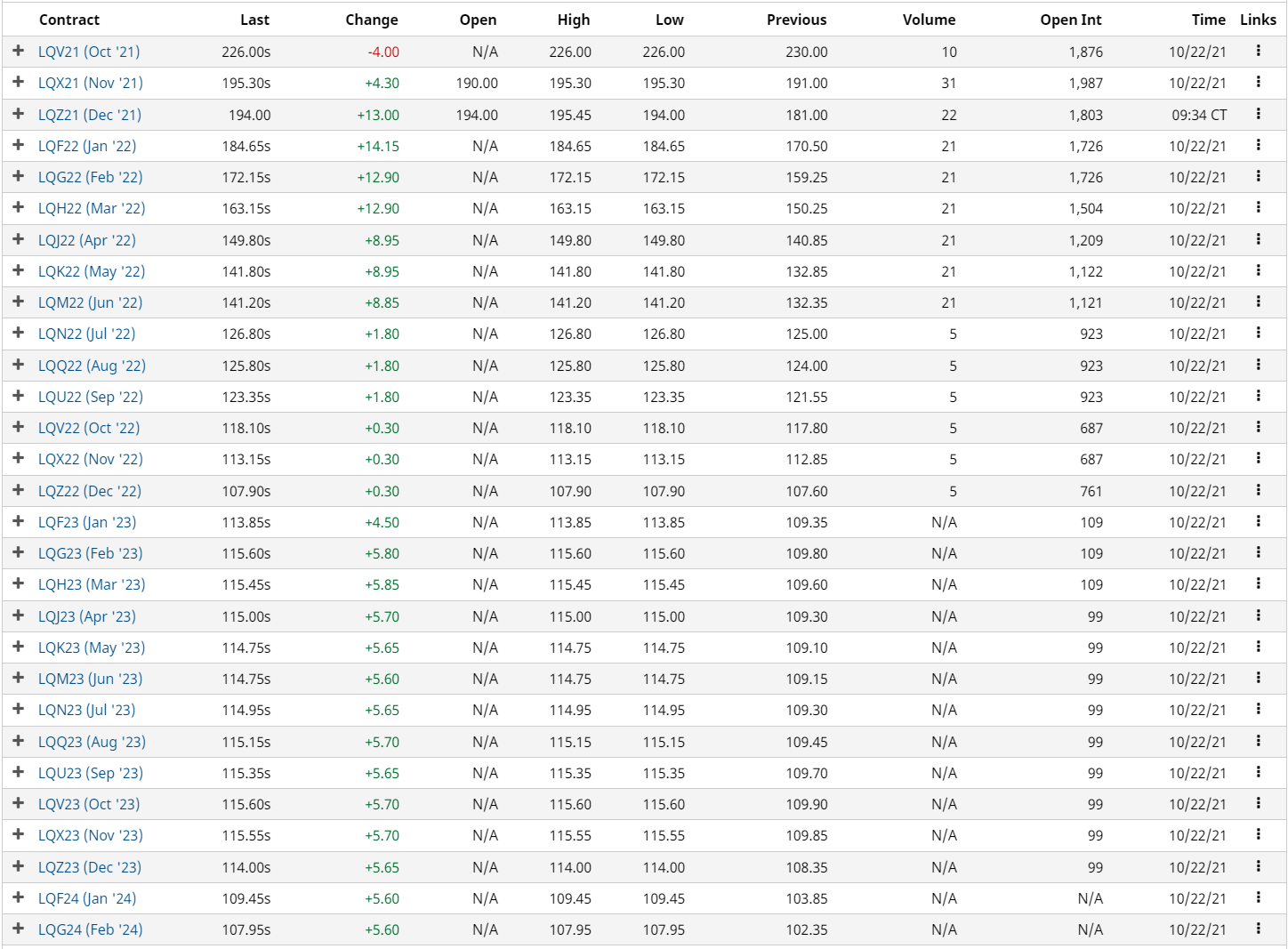Open links menu for LQM22 (Jun '22)

1258,302
